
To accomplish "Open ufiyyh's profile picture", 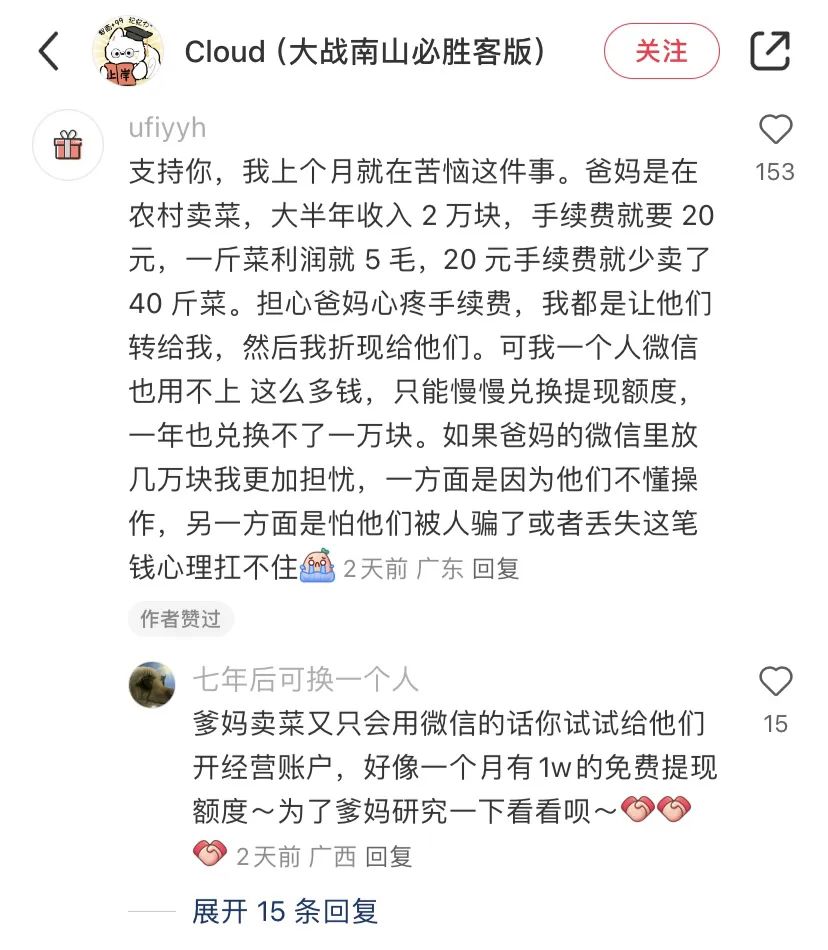I will tap(68, 145).
